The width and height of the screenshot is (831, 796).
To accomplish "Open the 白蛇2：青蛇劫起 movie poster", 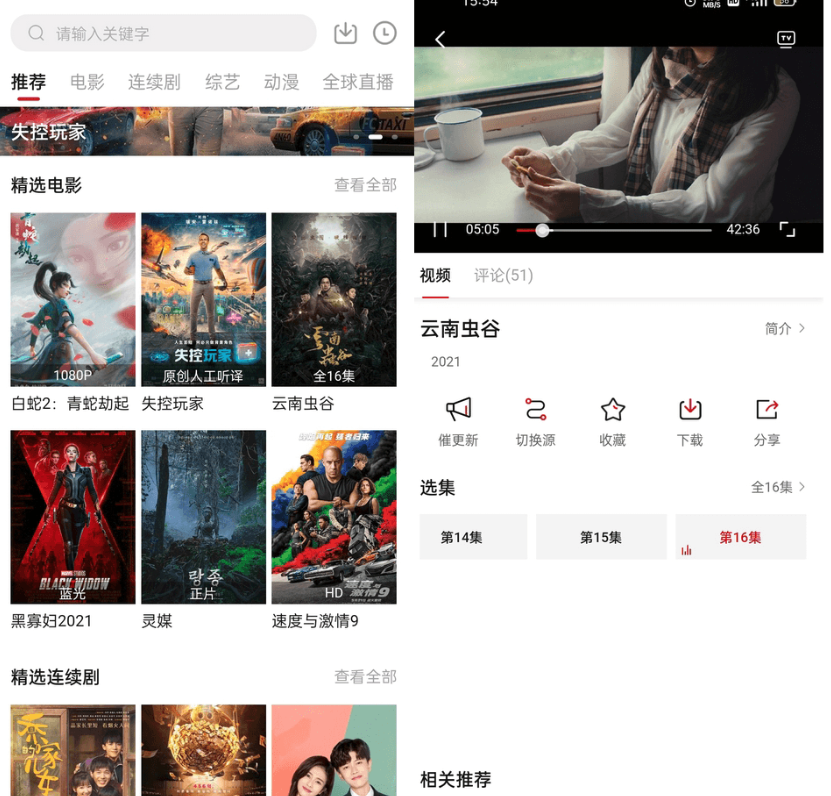I will point(73,299).
